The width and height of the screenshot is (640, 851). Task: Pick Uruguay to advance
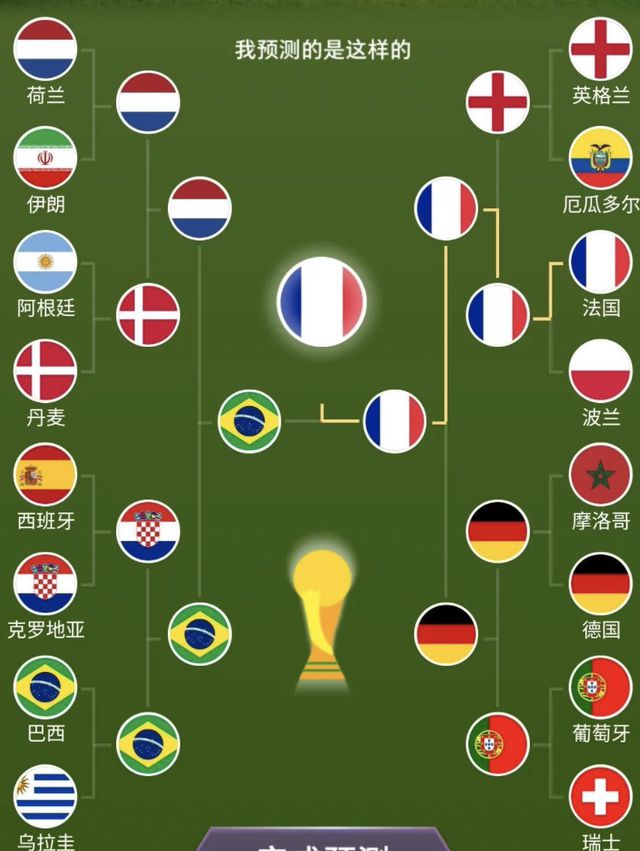coord(45,797)
